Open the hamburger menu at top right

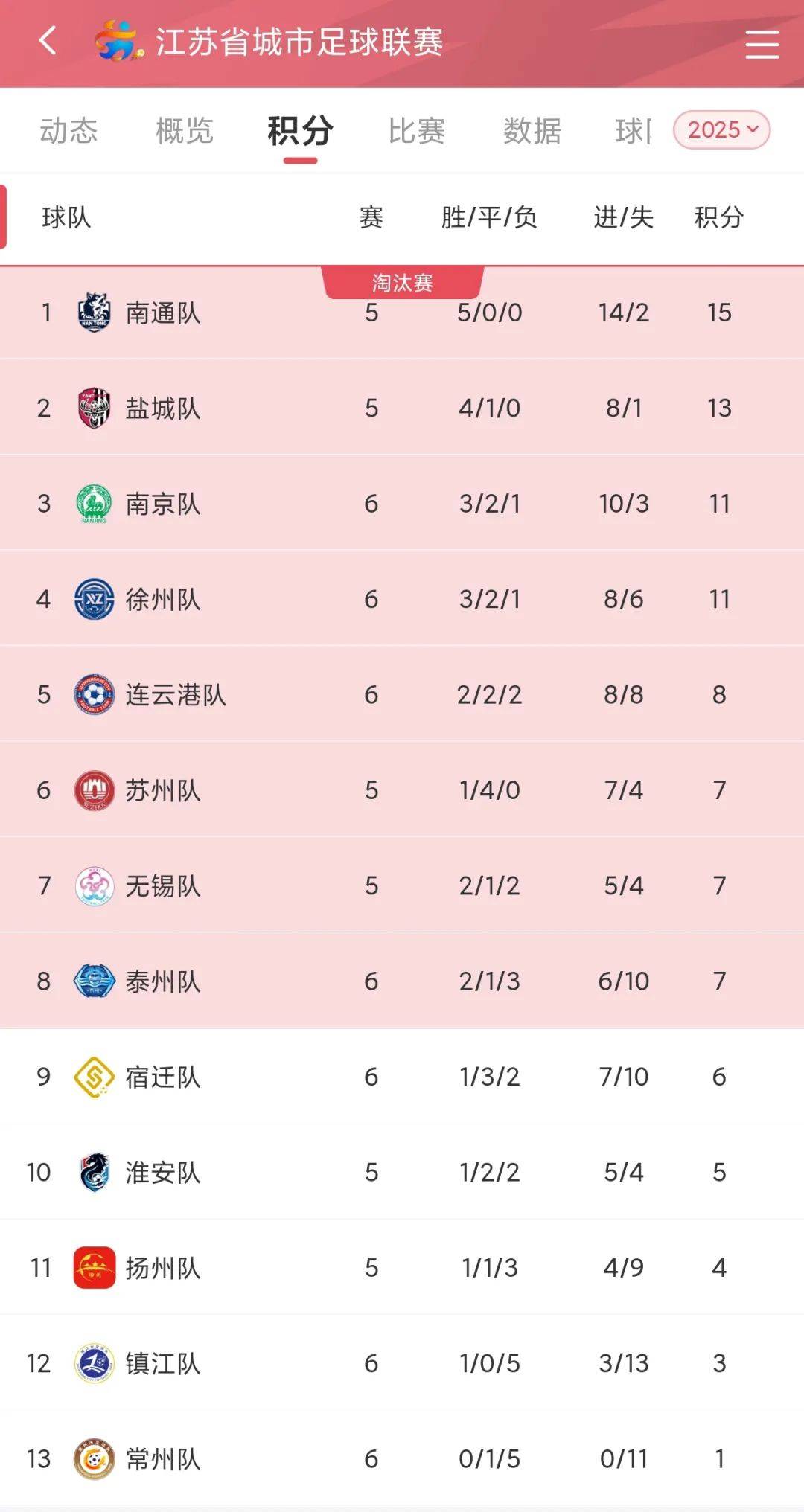760,42
